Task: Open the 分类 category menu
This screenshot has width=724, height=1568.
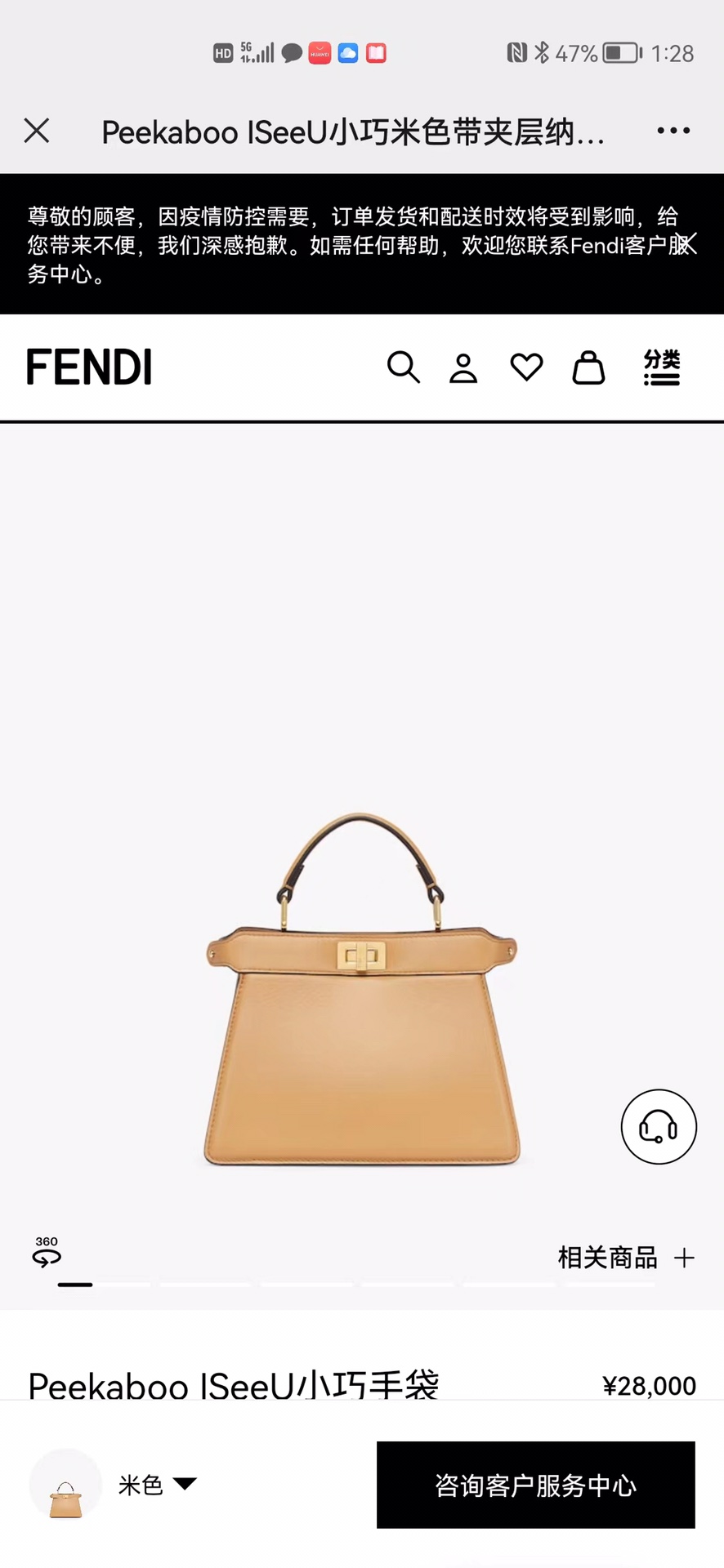Action: click(661, 367)
